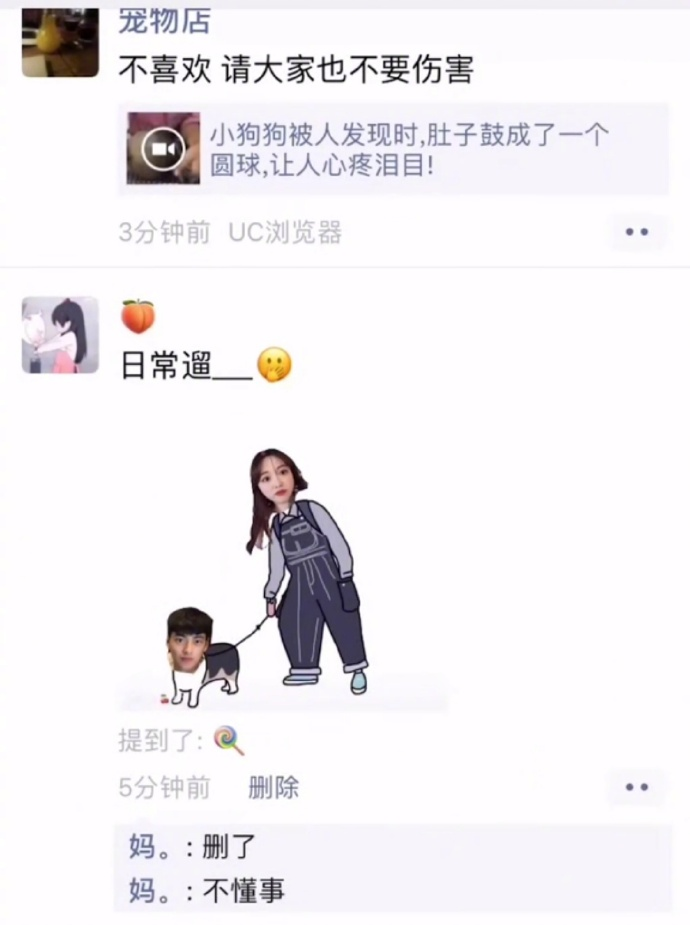The height and width of the screenshot is (925, 690).
Task: Open the mentioned lollipop contact
Action: coord(229,741)
